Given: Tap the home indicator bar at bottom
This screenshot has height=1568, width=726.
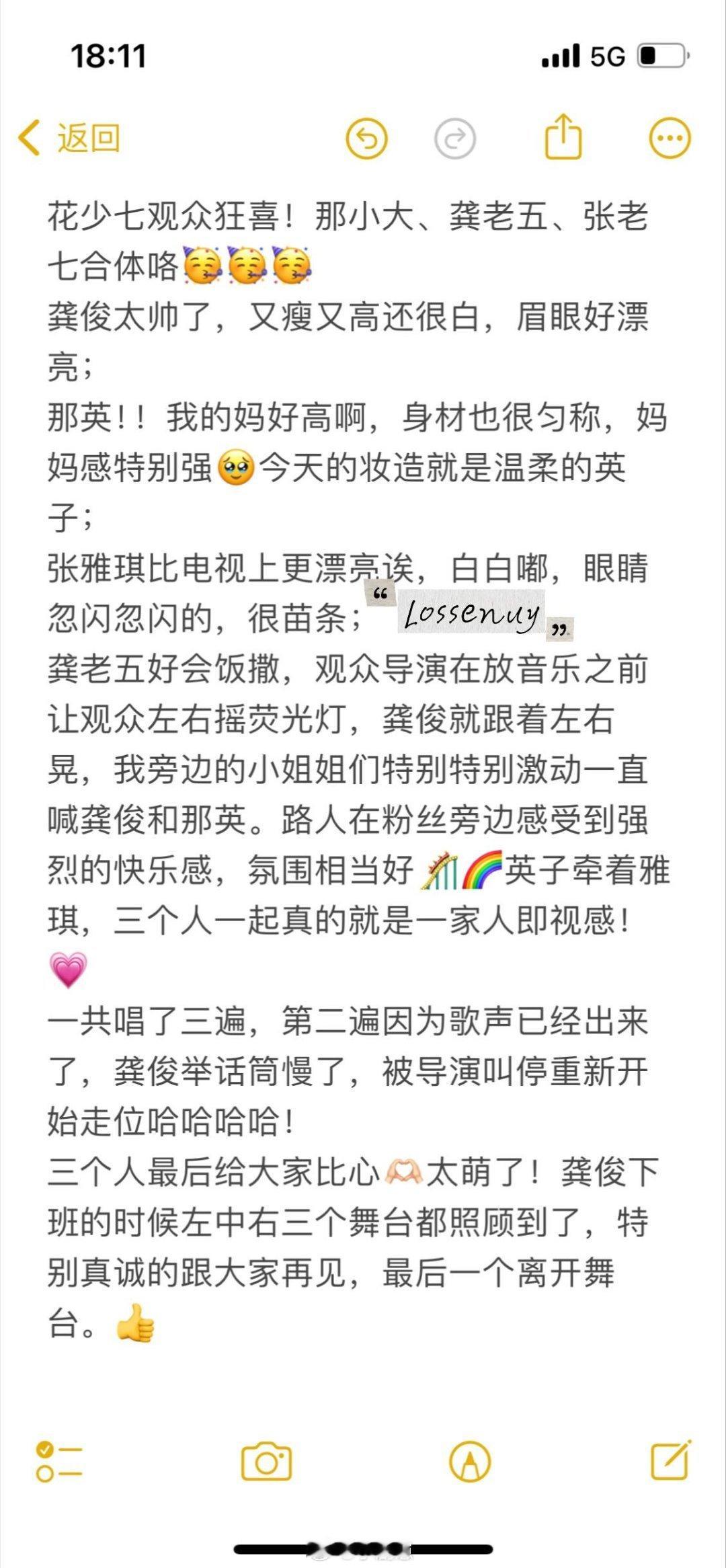Looking at the screenshot, I should point(363,1546).
